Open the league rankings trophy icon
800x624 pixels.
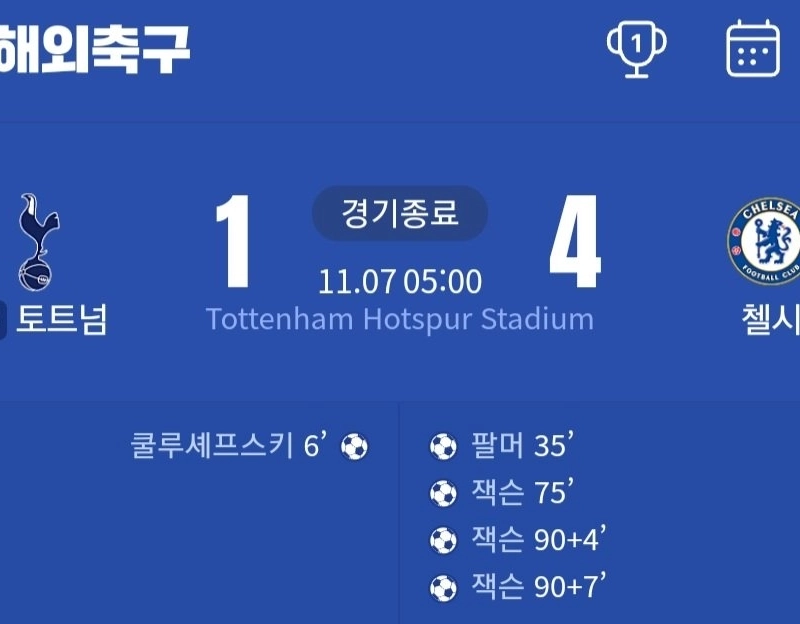(x=637, y=47)
